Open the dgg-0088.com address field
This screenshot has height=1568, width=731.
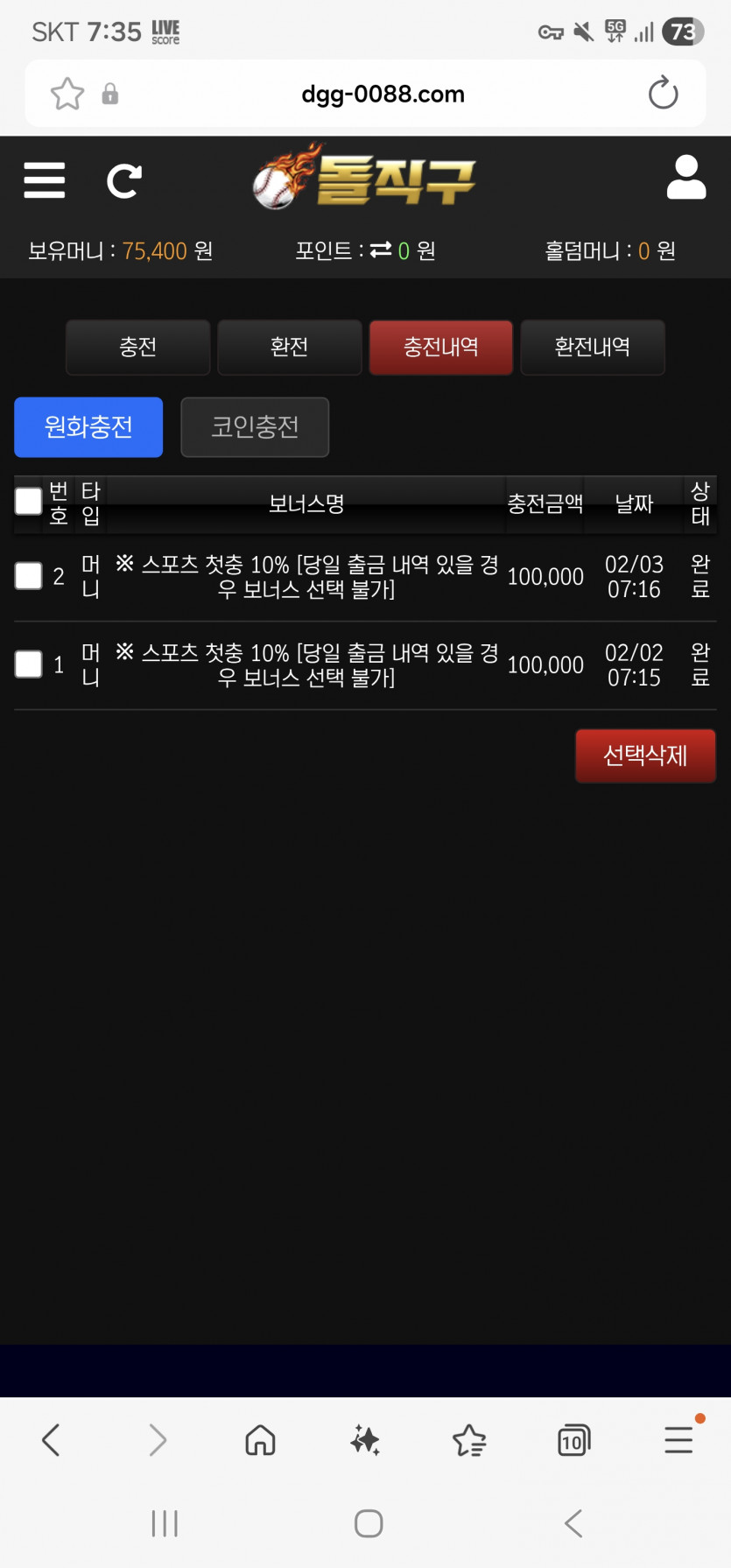tap(383, 94)
